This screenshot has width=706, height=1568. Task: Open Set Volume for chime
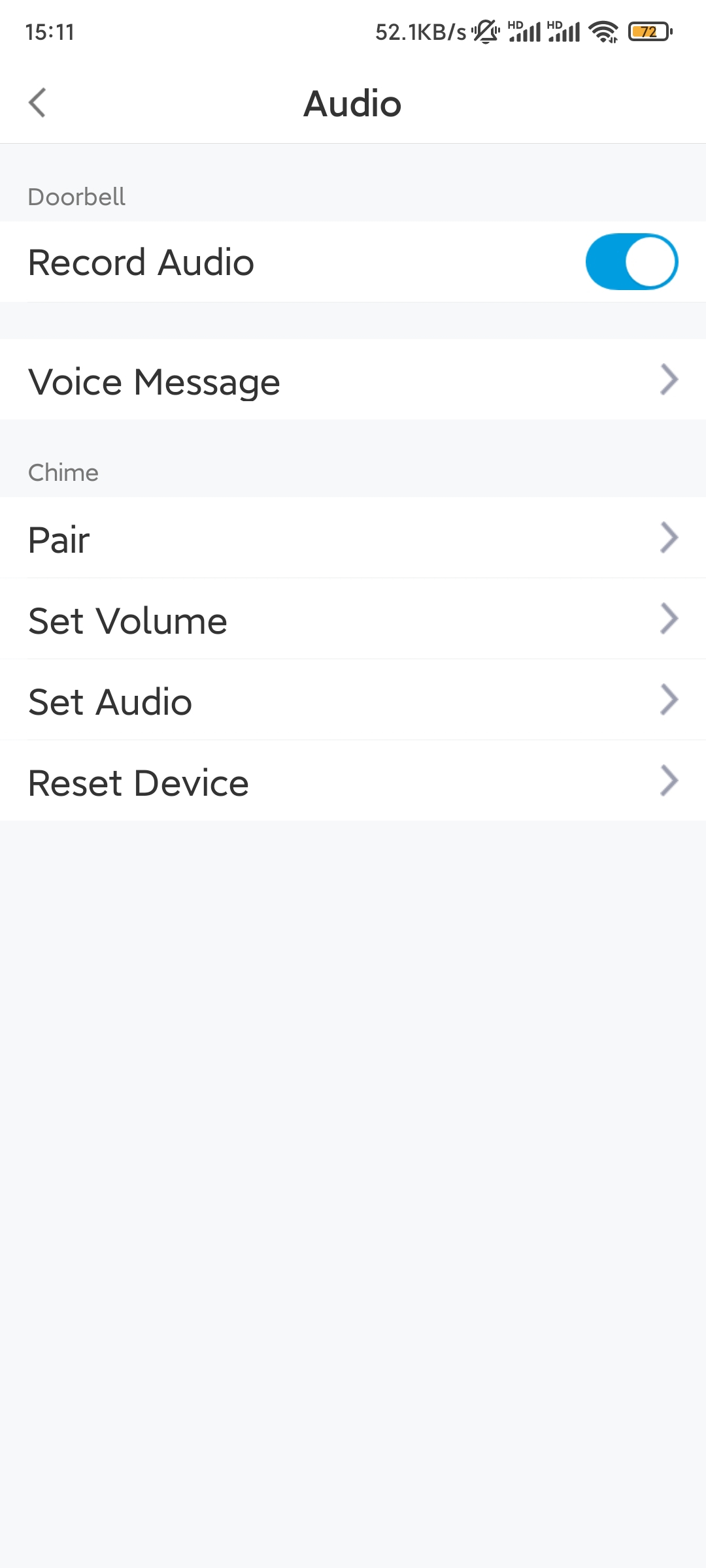[x=353, y=619]
